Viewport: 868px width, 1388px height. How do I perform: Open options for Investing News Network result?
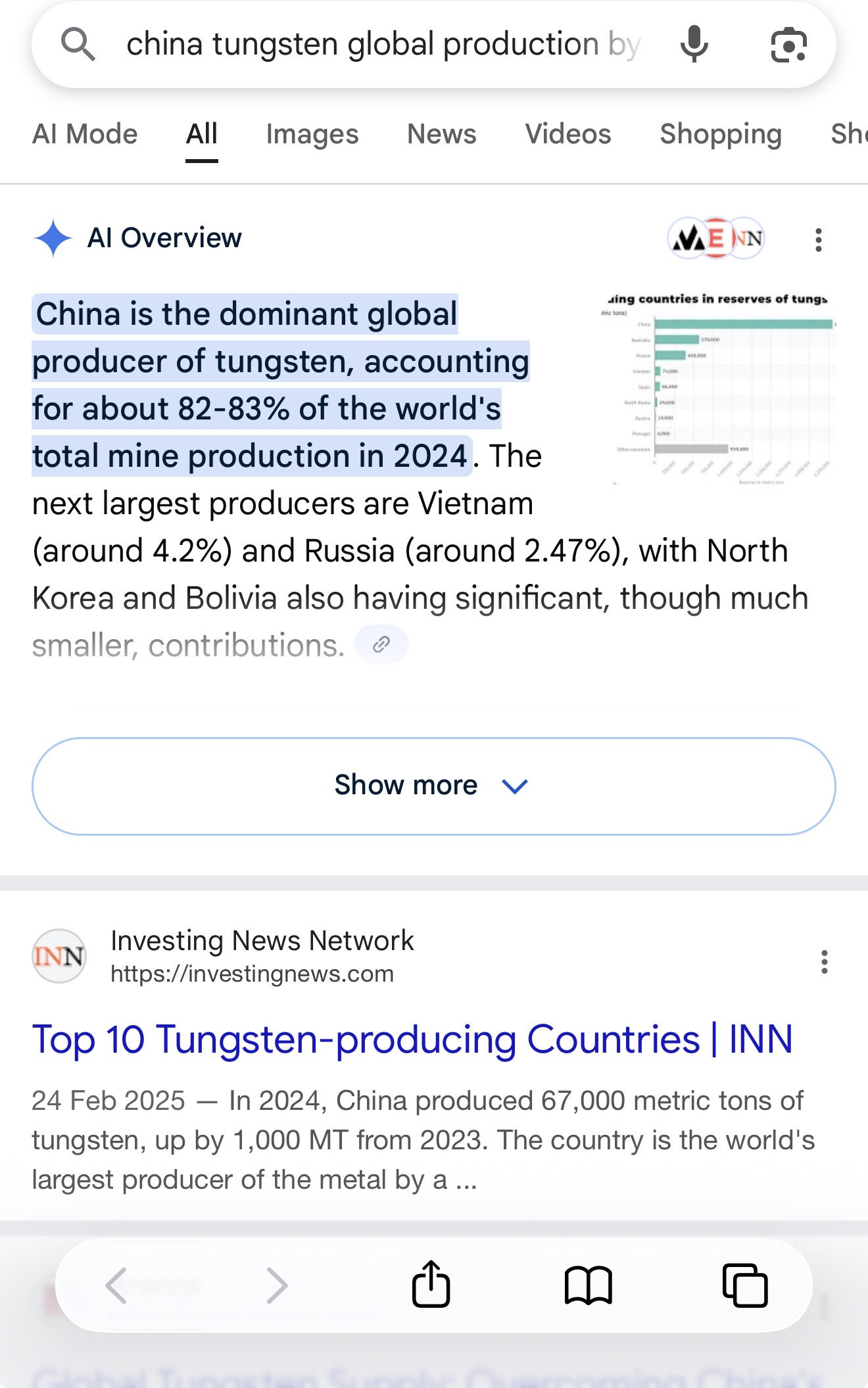824,962
